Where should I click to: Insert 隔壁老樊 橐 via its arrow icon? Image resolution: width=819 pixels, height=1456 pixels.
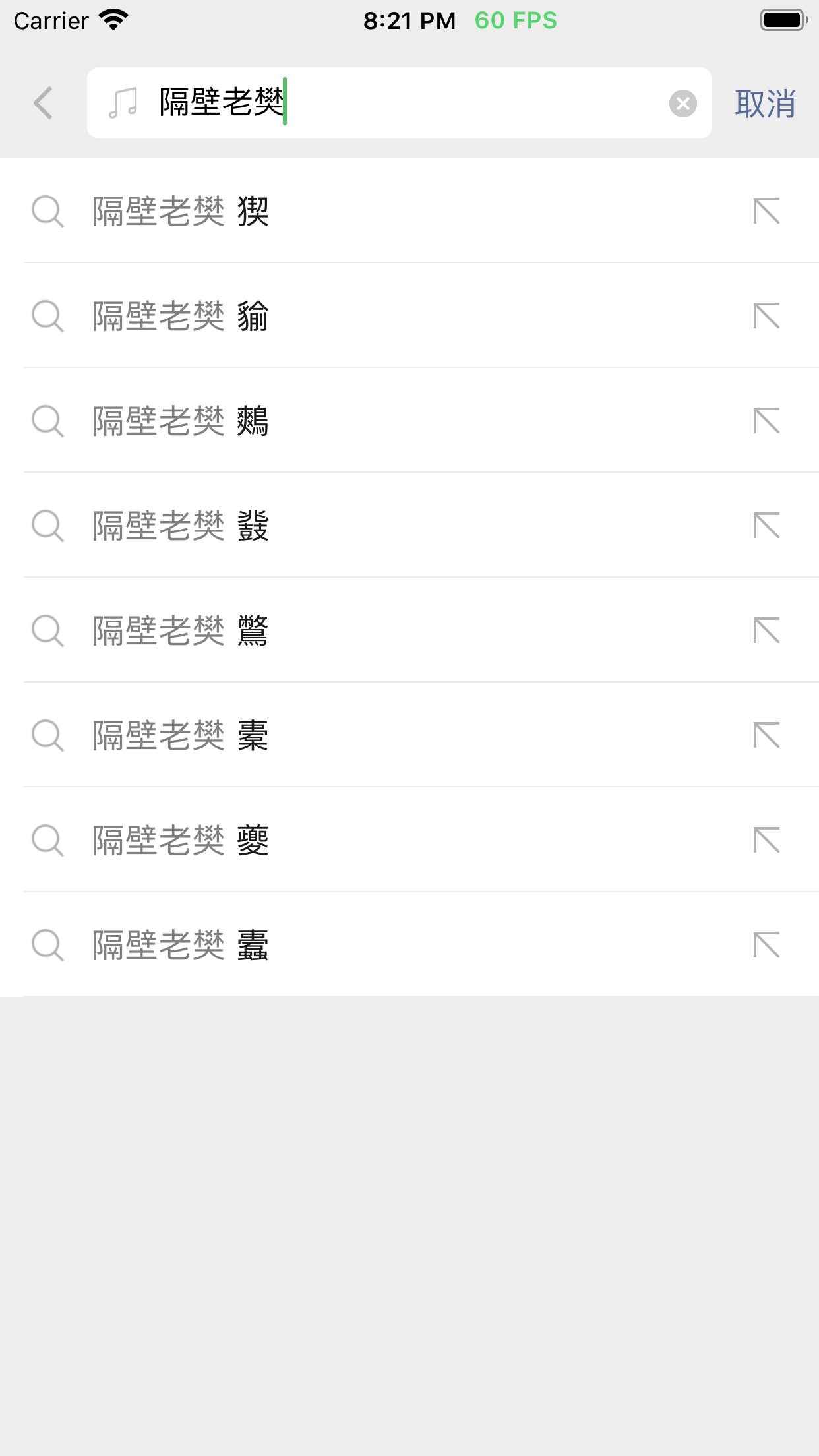click(x=767, y=735)
